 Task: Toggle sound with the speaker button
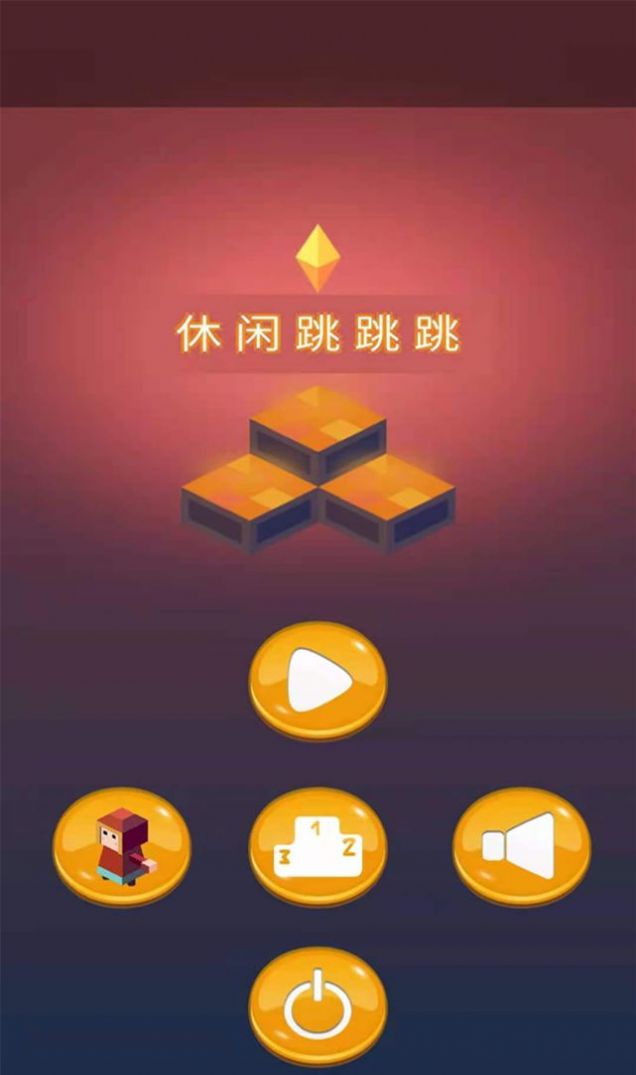[522, 846]
